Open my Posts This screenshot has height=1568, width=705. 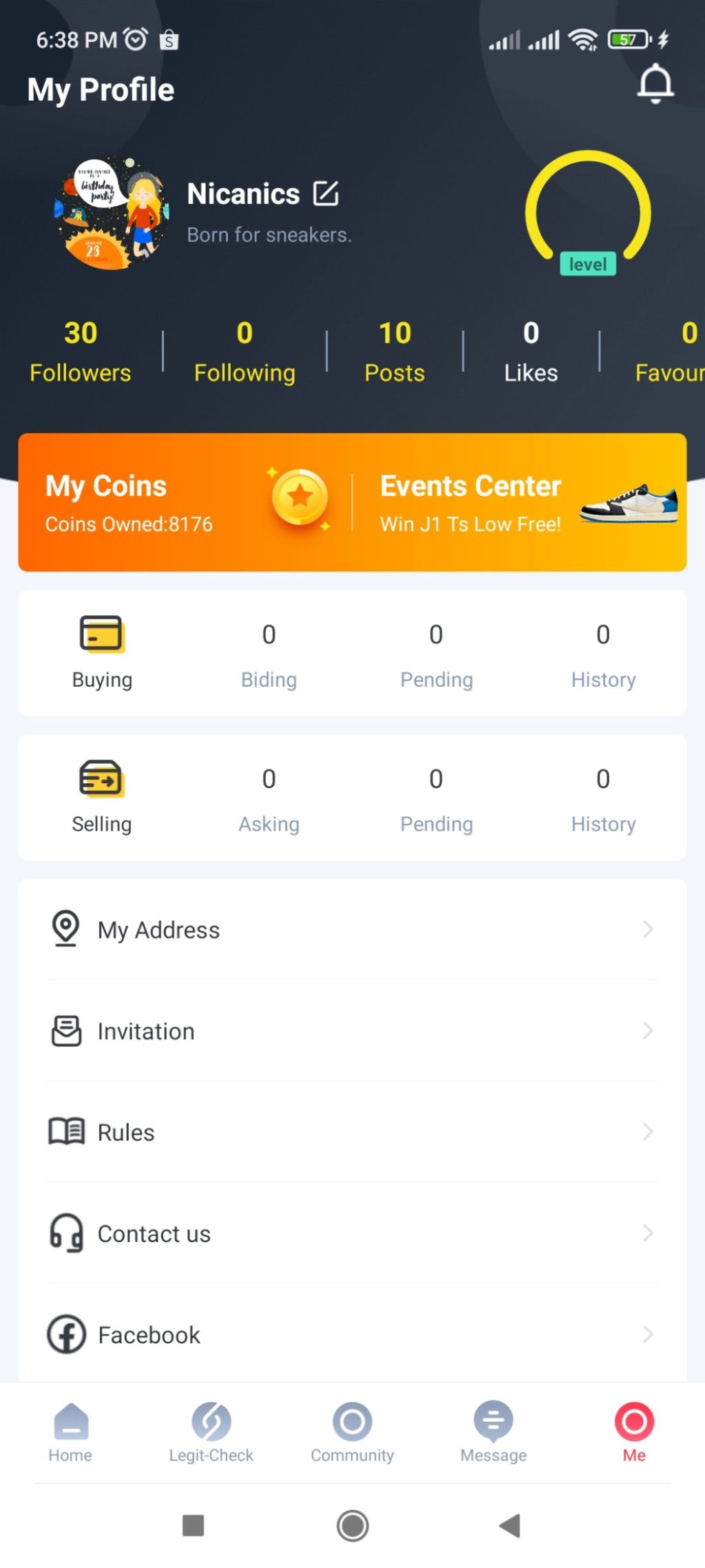click(394, 352)
